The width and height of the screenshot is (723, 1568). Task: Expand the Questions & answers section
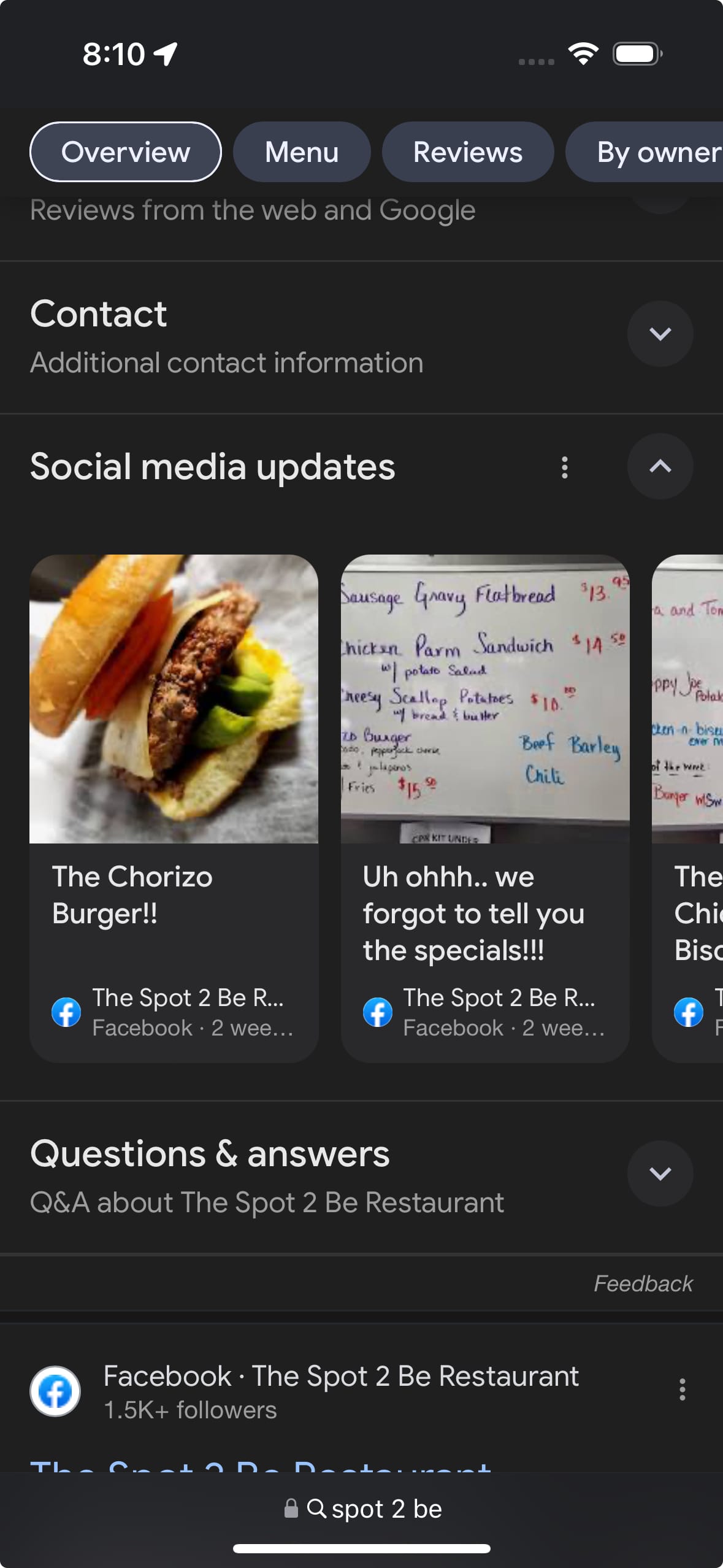pyautogui.click(x=660, y=1174)
